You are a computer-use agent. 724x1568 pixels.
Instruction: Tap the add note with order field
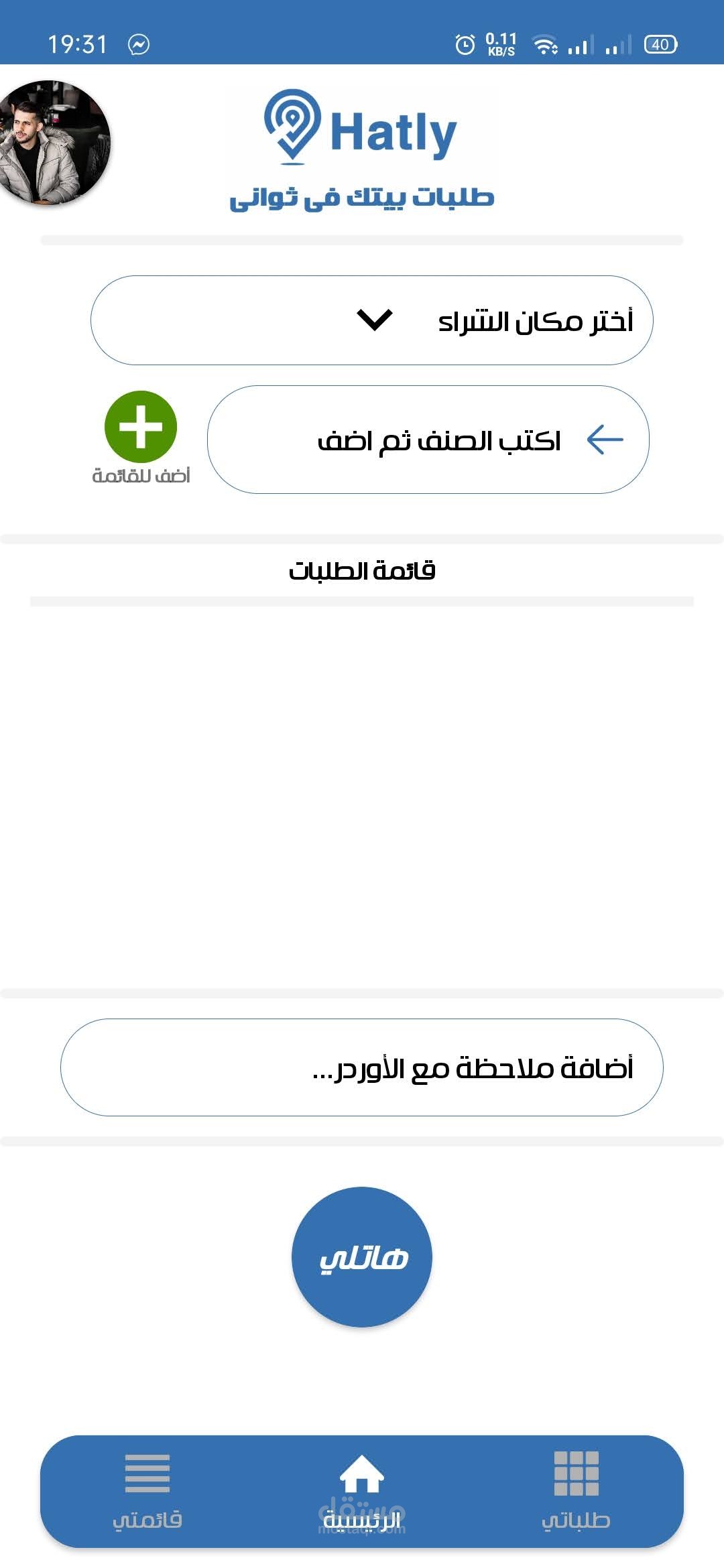362,1067
